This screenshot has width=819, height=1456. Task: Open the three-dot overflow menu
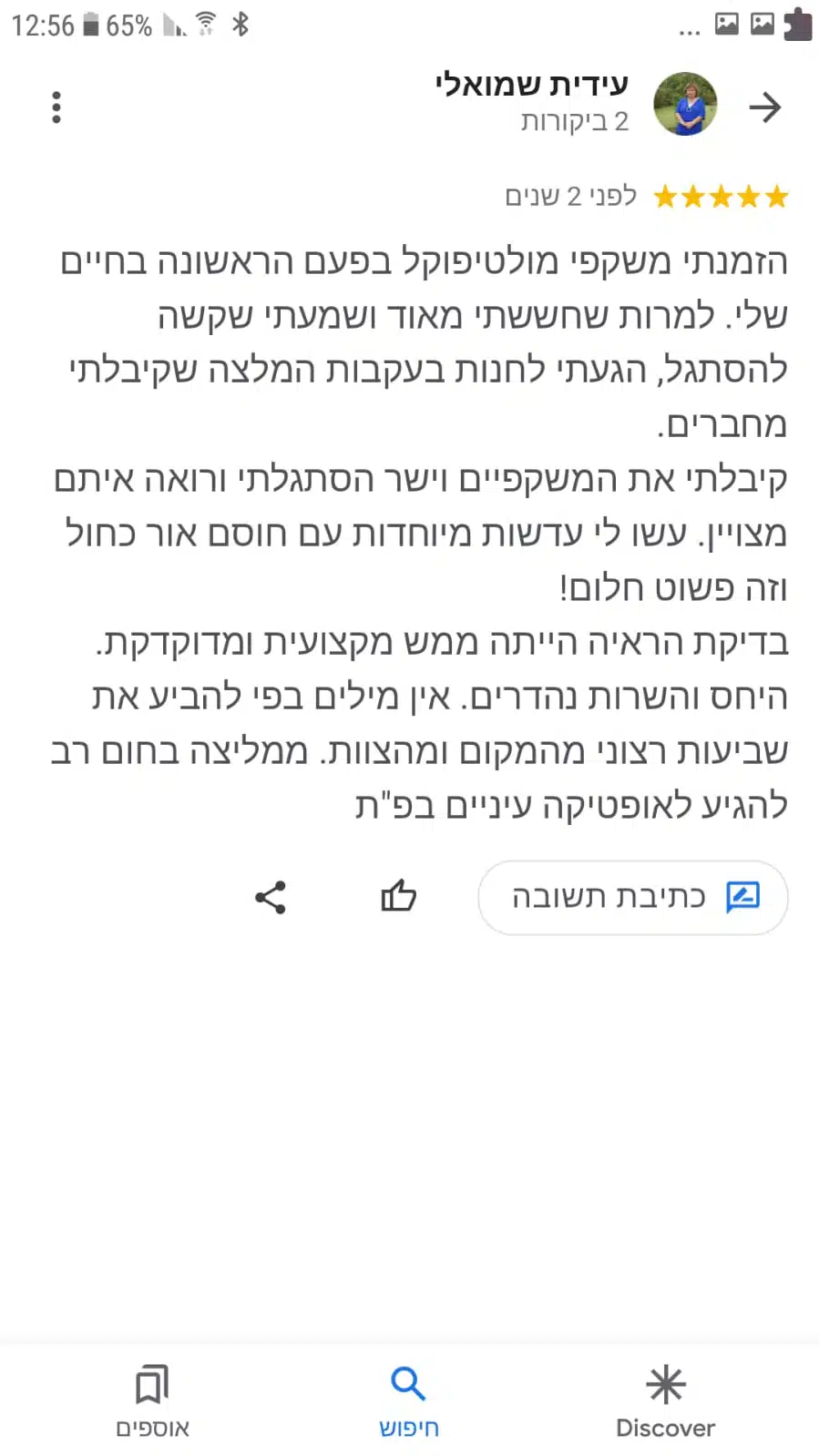coord(56,107)
